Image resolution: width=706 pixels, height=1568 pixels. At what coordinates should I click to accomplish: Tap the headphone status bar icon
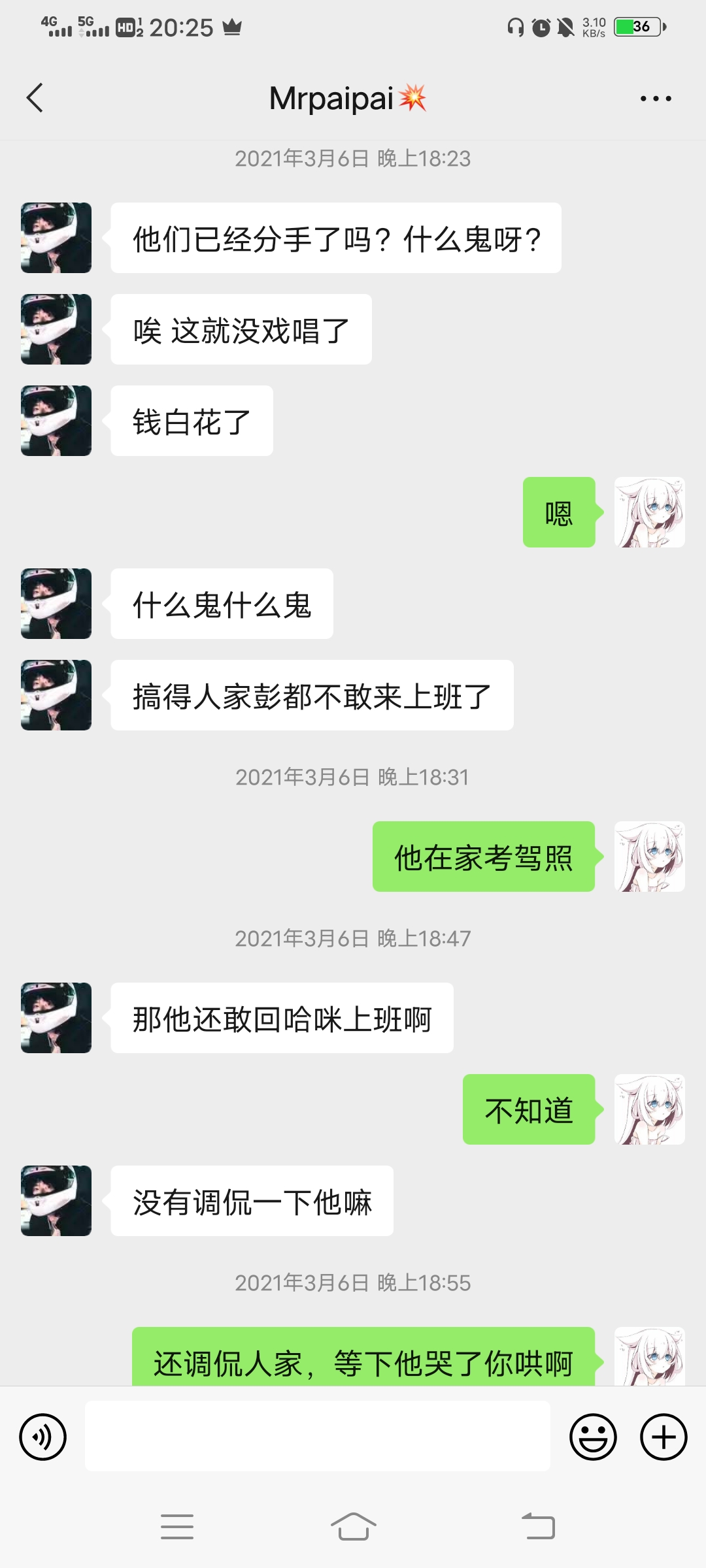pos(516,26)
